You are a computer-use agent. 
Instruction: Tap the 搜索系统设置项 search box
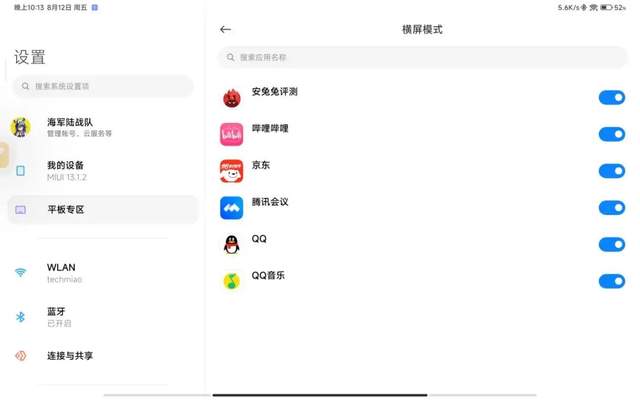pos(104,87)
